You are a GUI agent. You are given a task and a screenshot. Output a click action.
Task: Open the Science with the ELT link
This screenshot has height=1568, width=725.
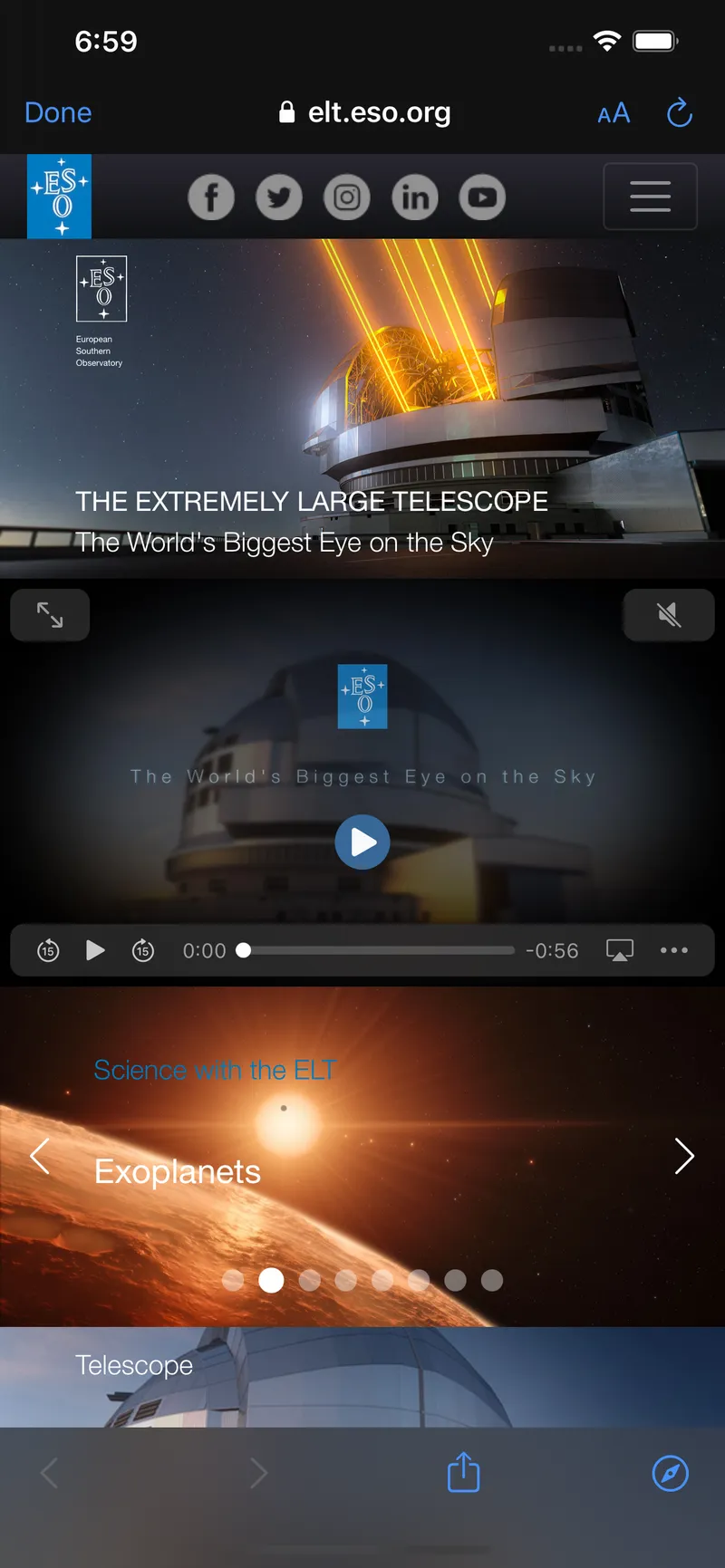[215, 1070]
